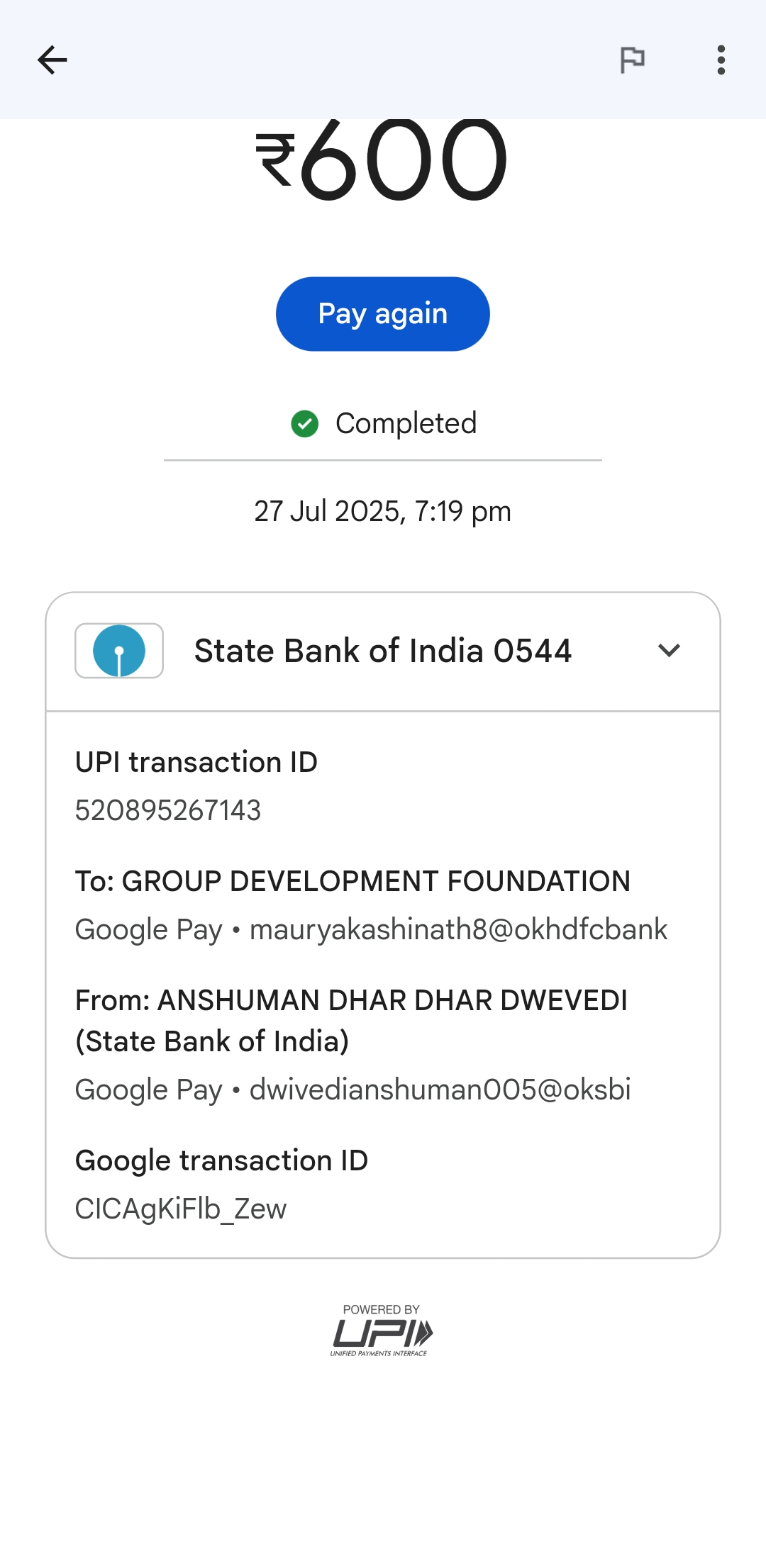766x1568 pixels.
Task: Go back using the arrow icon
Action: 52,60
